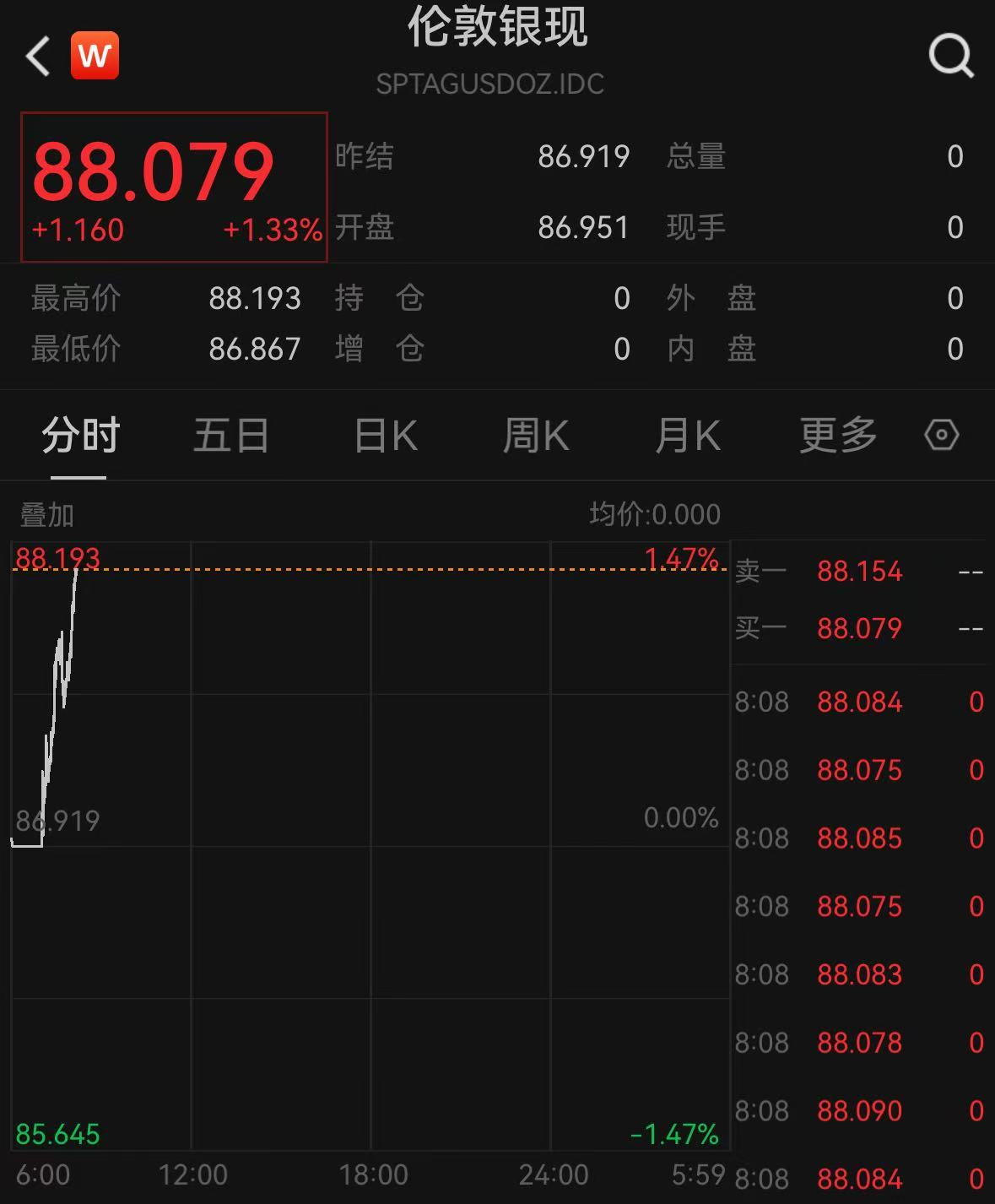Viewport: 995px width, 1204px height.
Task: Expand the 更多 chart options
Action: [x=837, y=436]
